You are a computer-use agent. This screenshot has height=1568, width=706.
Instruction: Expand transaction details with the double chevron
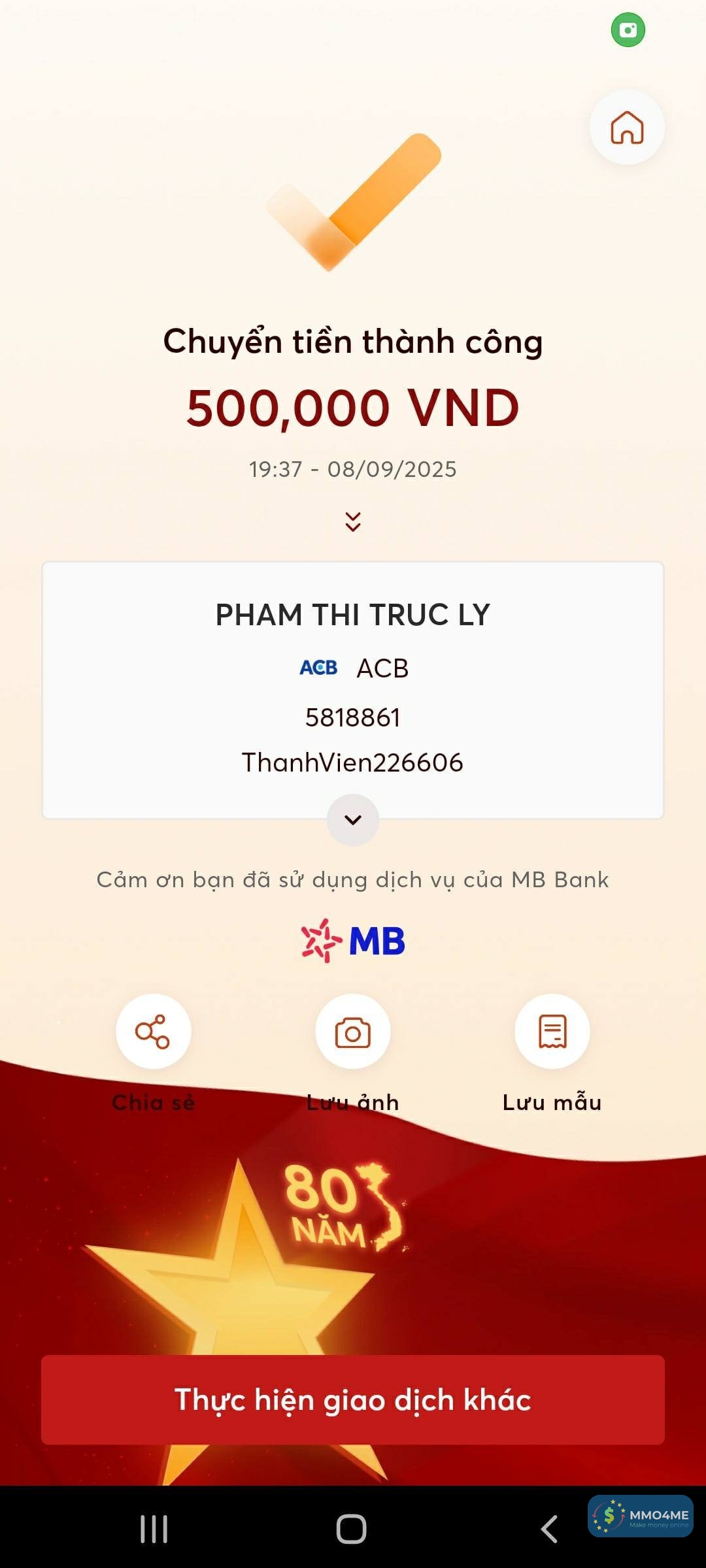pyautogui.click(x=353, y=521)
